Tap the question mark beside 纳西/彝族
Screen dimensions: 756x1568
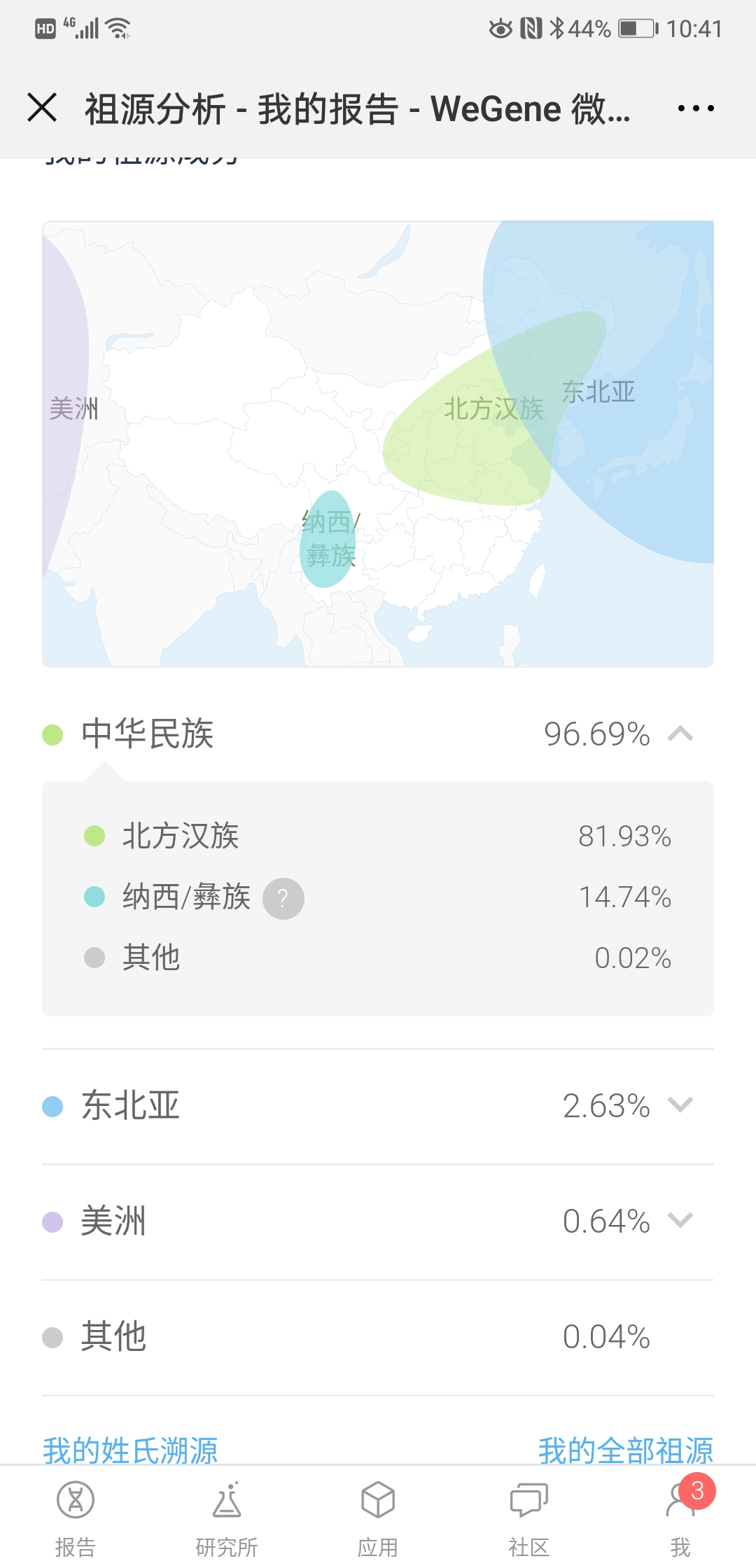point(283,898)
